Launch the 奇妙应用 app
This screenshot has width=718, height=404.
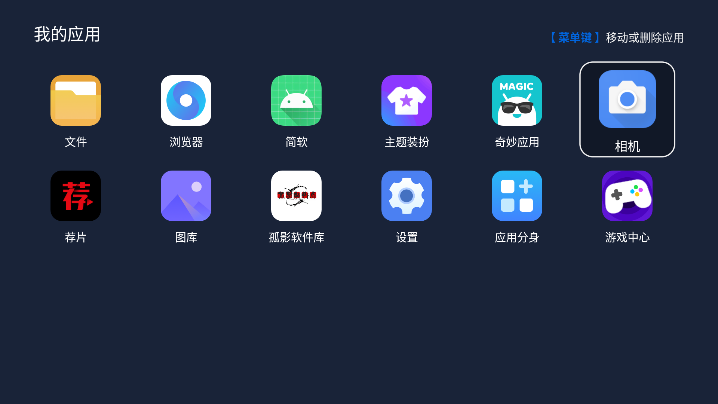pos(516,101)
